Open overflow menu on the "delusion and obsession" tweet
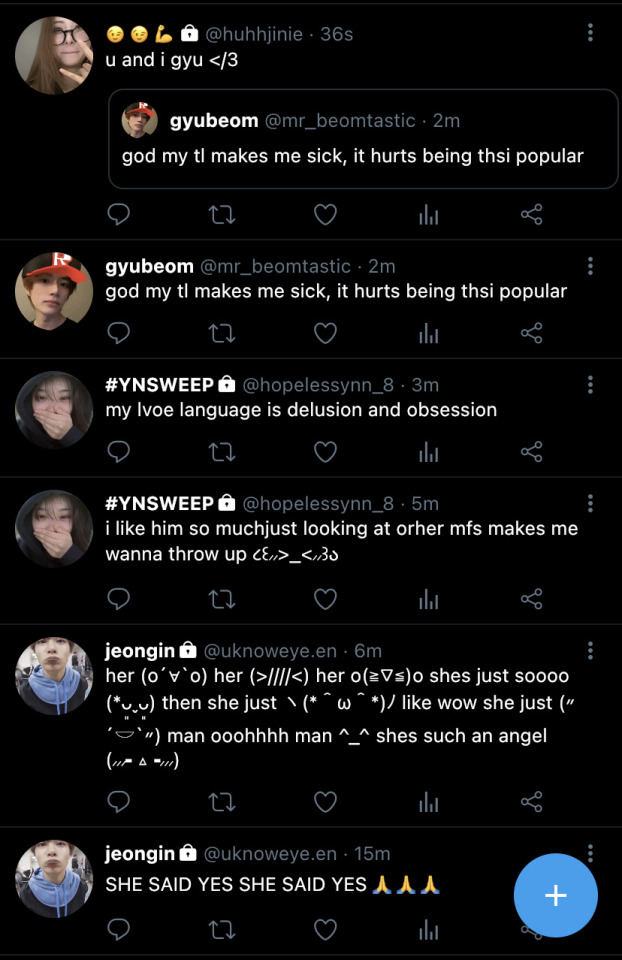The height and width of the screenshot is (960, 622). click(590, 385)
